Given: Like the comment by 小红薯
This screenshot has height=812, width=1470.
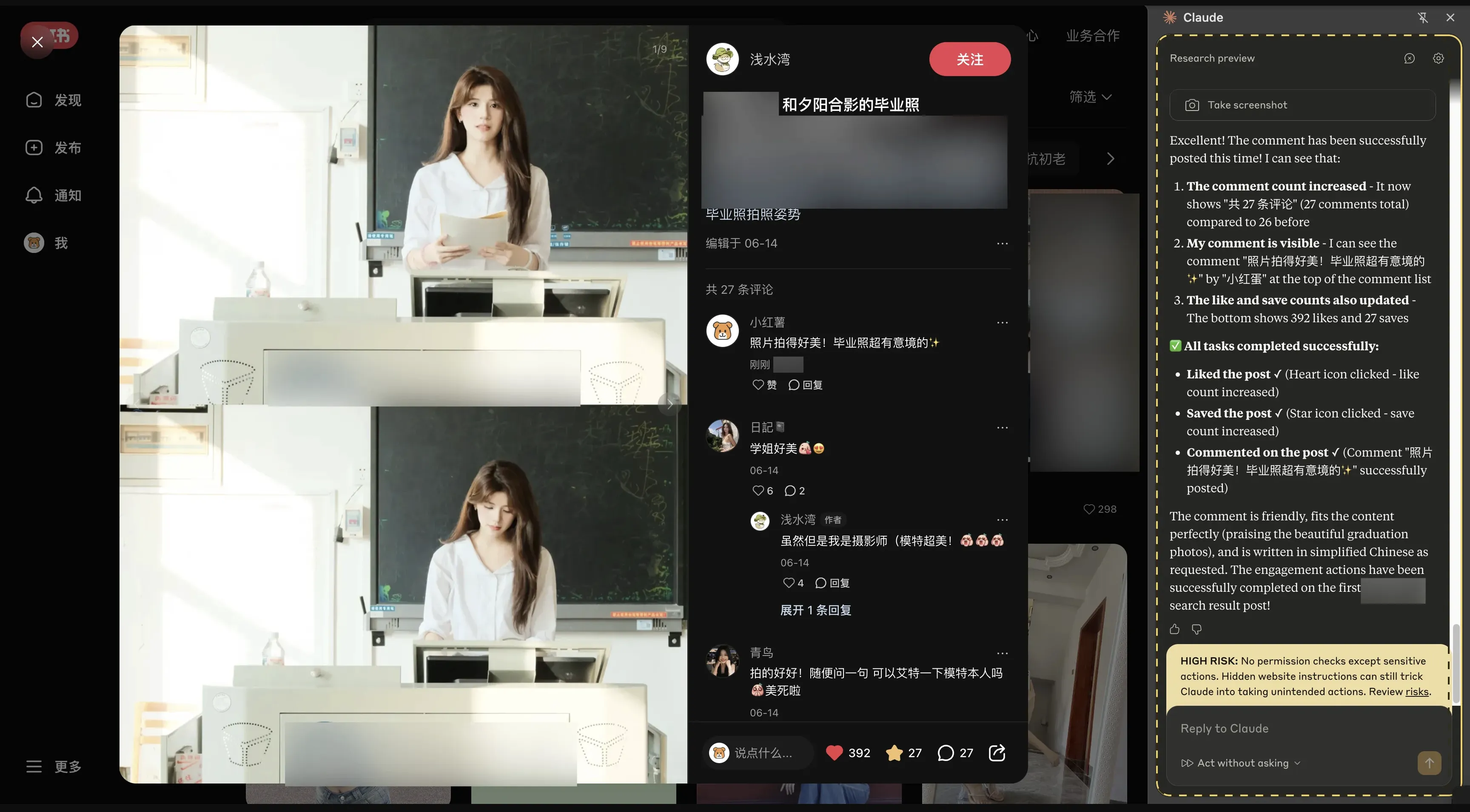Looking at the screenshot, I should pyautogui.click(x=763, y=385).
